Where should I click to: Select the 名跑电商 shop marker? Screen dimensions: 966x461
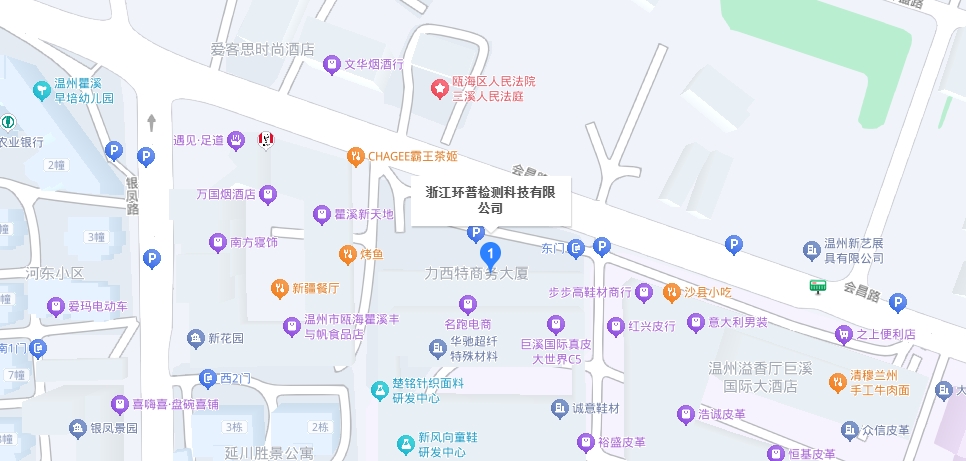pos(466,304)
